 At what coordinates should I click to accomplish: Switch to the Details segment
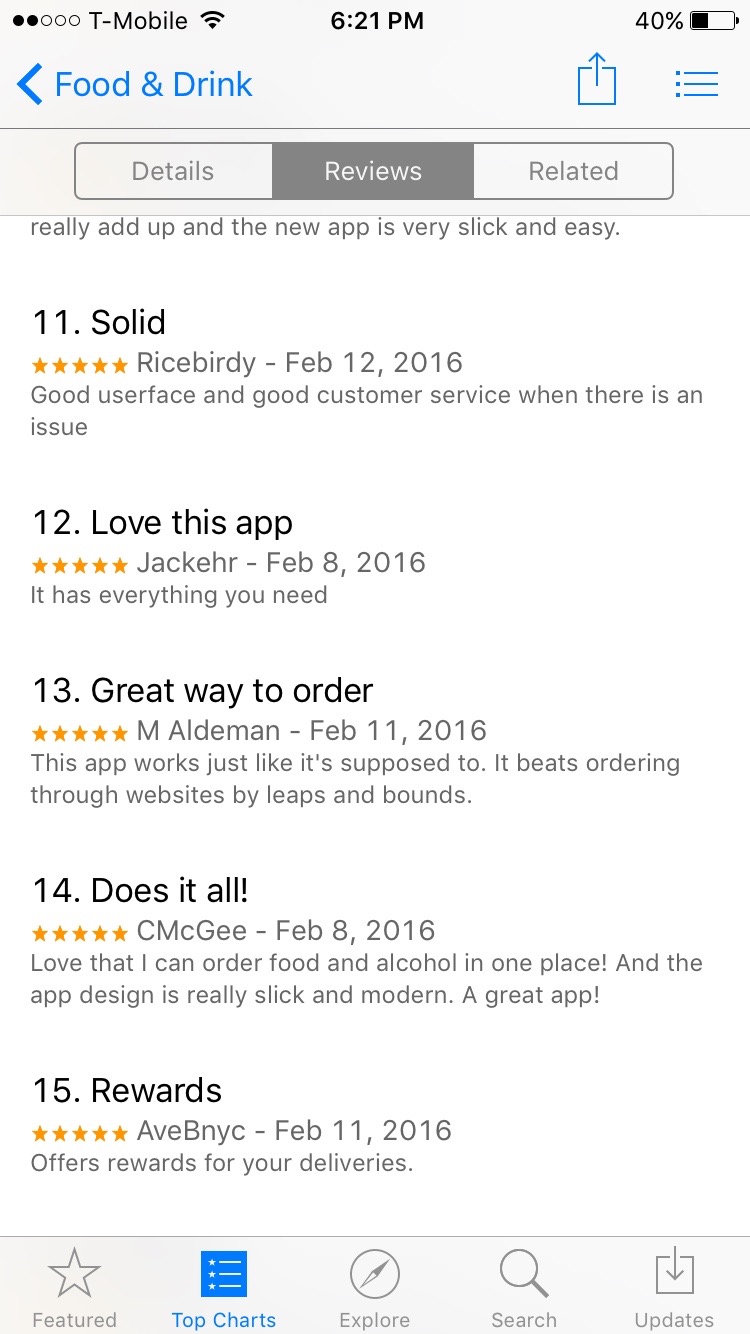coord(173,171)
